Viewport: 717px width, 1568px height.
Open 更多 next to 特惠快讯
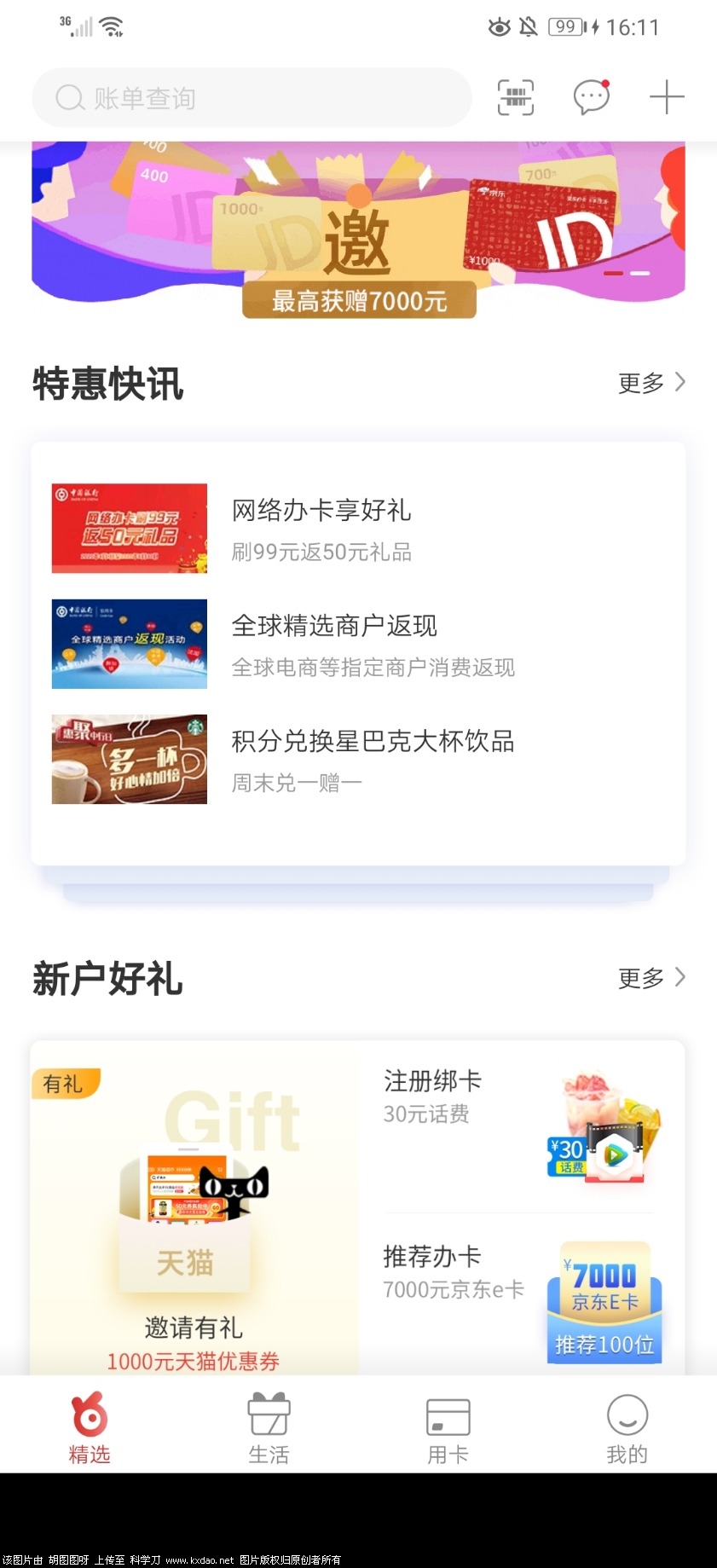pos(639,384)
